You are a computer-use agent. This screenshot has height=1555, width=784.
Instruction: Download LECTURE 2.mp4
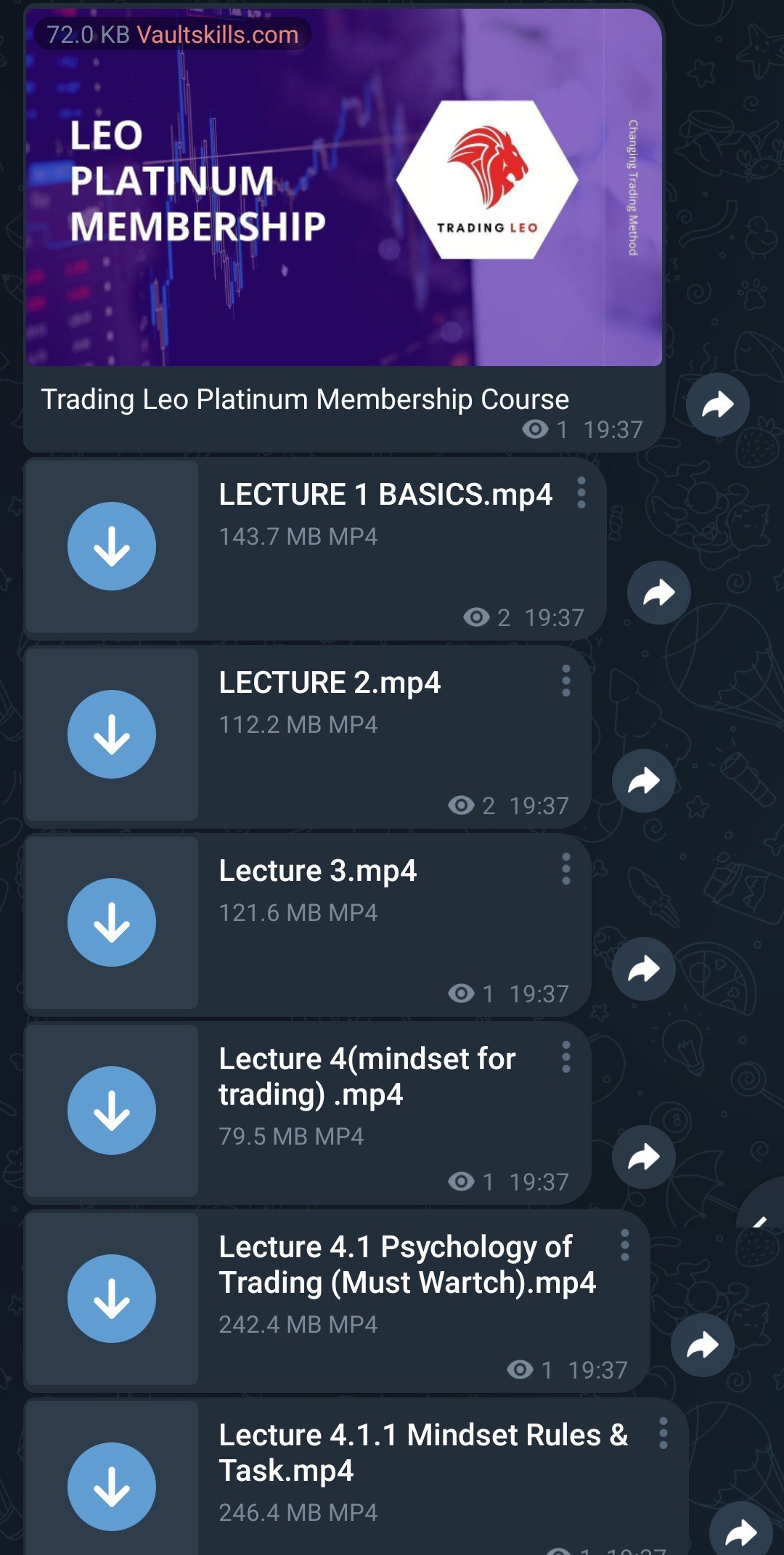click(x=112, y=734)
